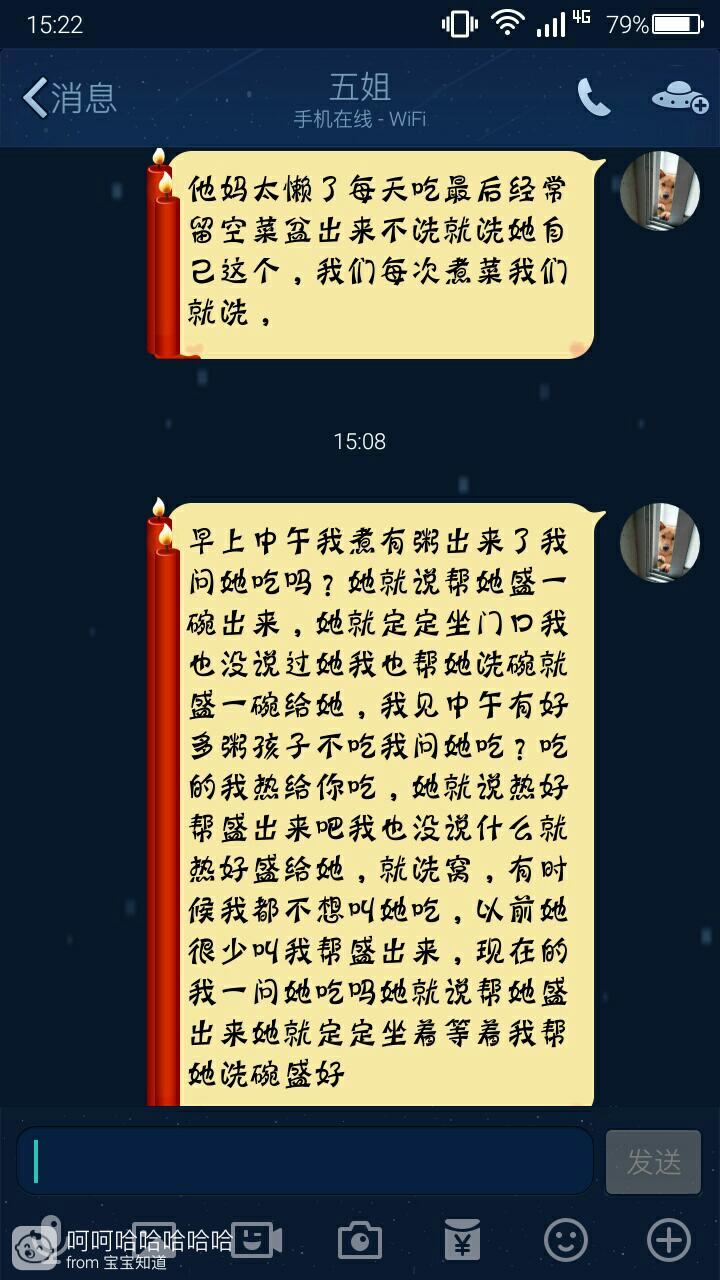Viewport: 720px width, 1280px height.
Task: Send a red packet with ¥ icon
Action: [462, 1241]
